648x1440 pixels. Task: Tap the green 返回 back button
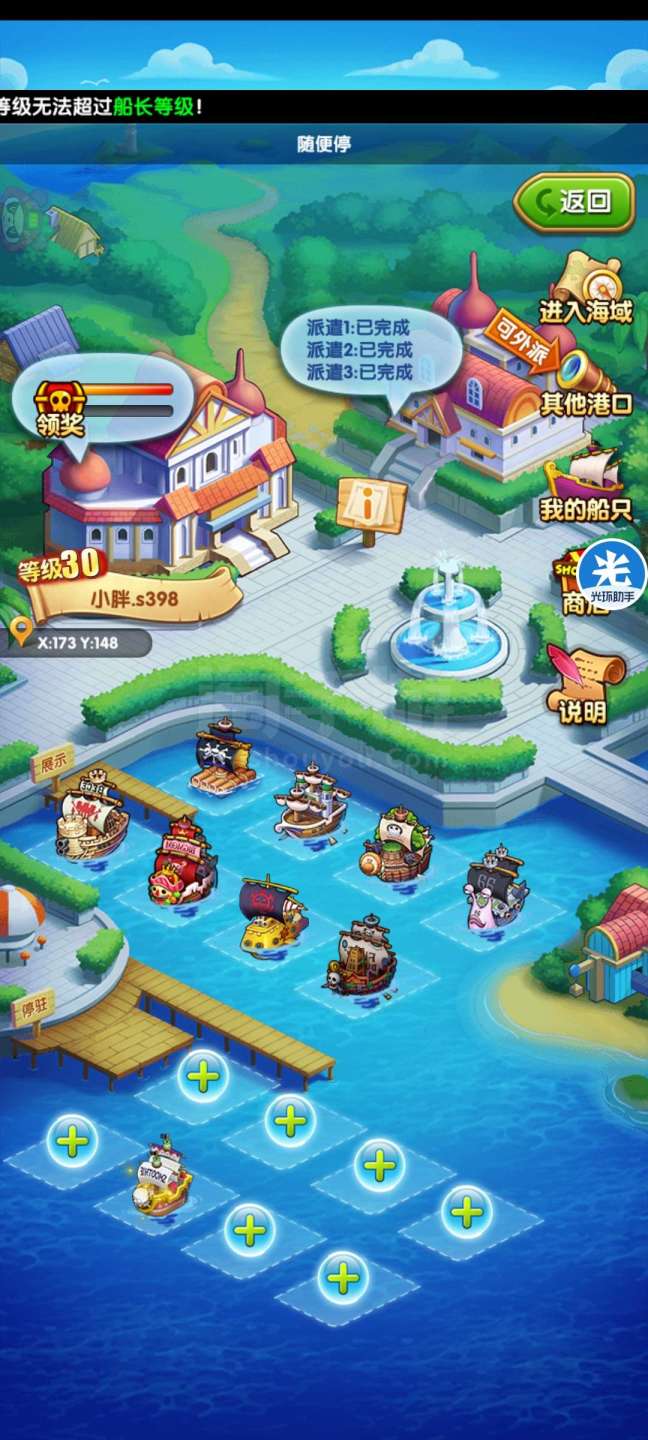574,202
